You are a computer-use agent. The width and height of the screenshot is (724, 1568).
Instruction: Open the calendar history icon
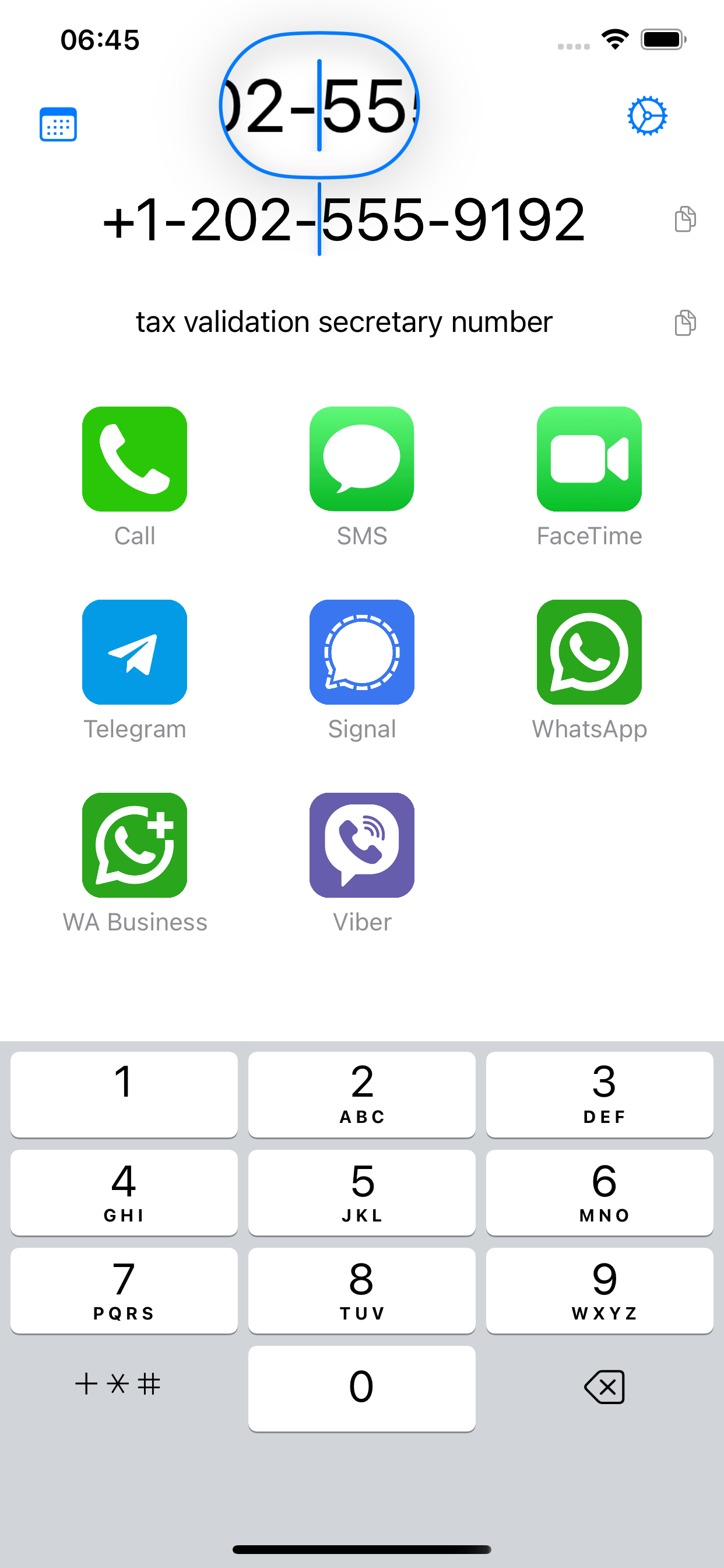58,124
